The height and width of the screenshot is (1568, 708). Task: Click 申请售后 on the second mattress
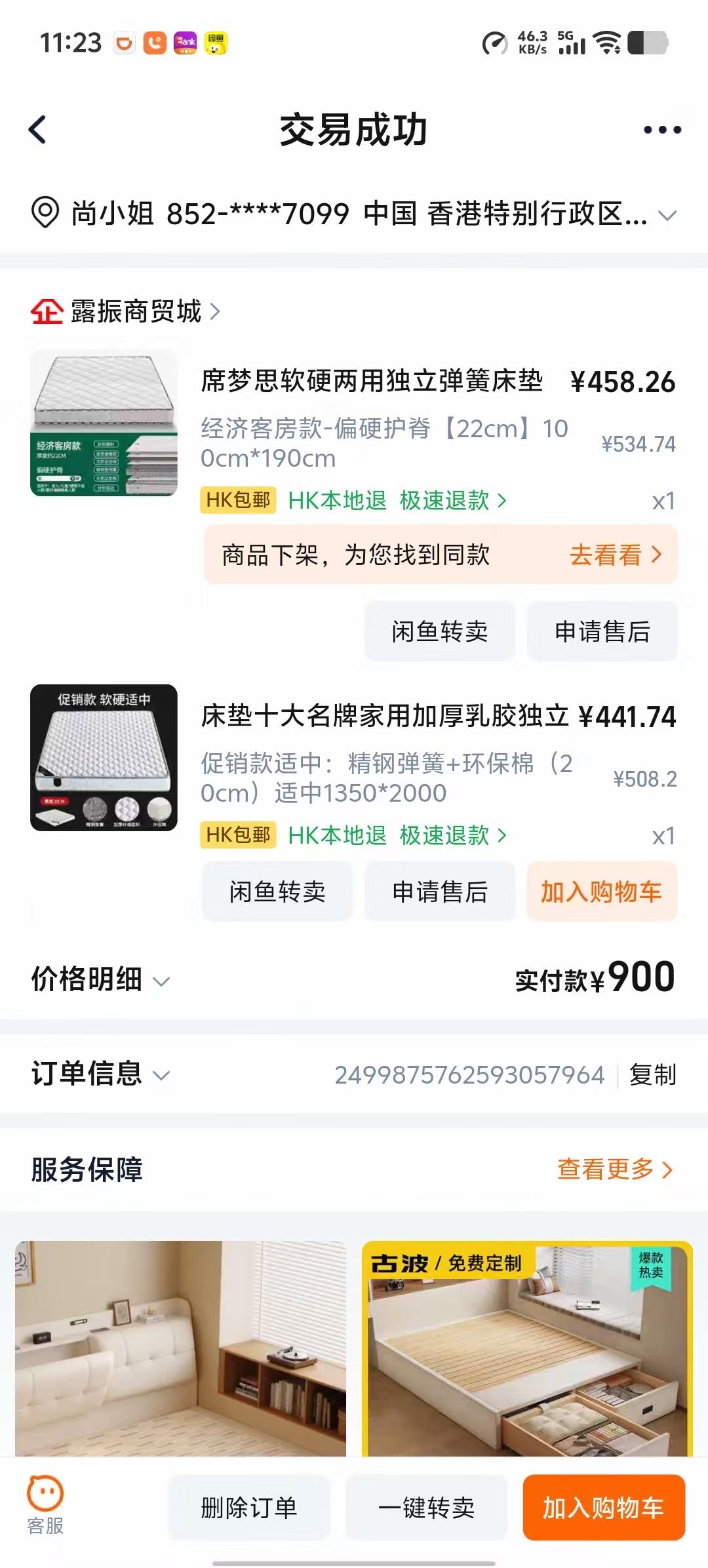[439, 892]
